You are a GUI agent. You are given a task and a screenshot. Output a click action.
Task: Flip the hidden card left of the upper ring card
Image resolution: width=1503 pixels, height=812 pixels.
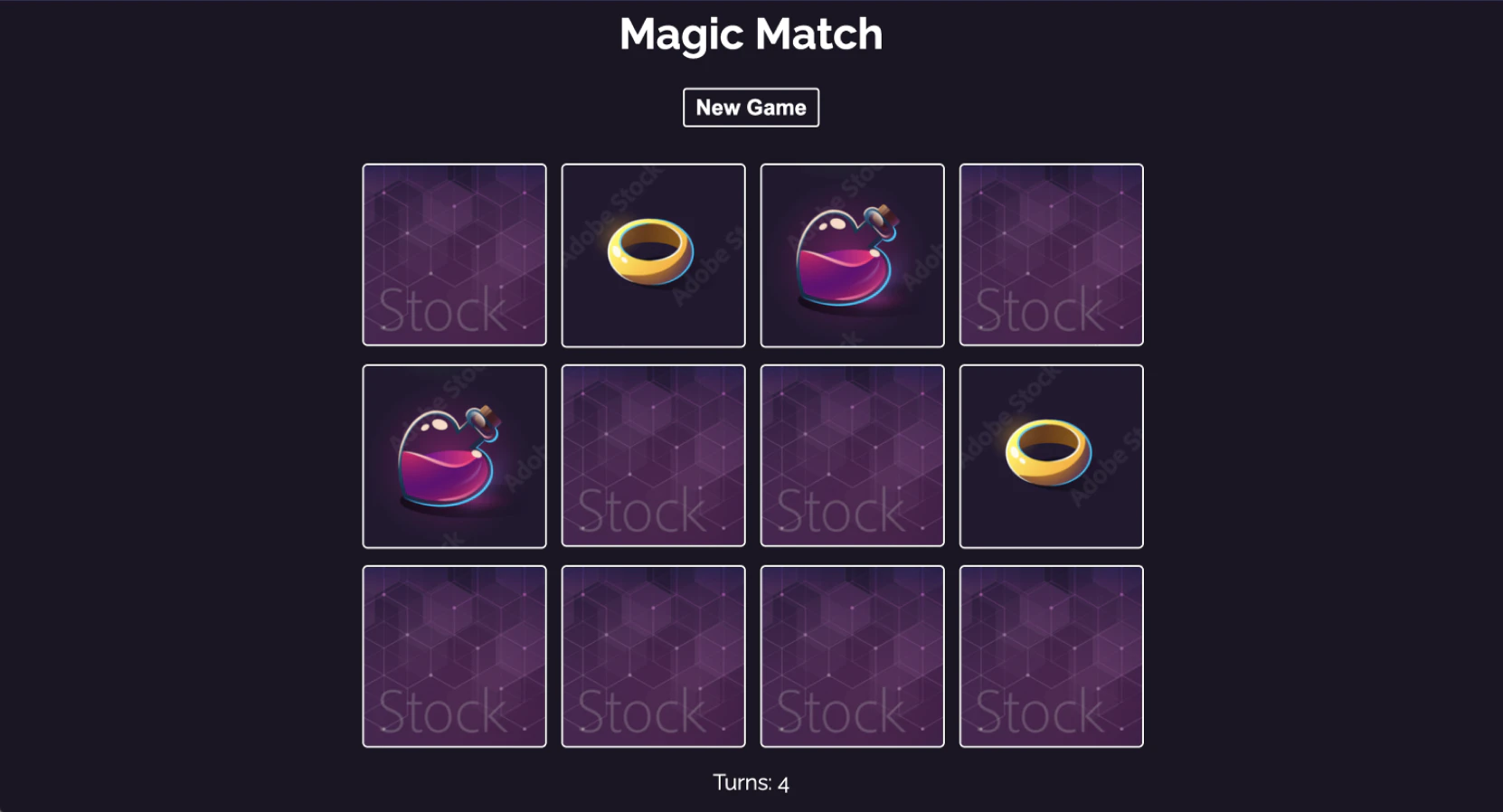(x=454, y=255)
